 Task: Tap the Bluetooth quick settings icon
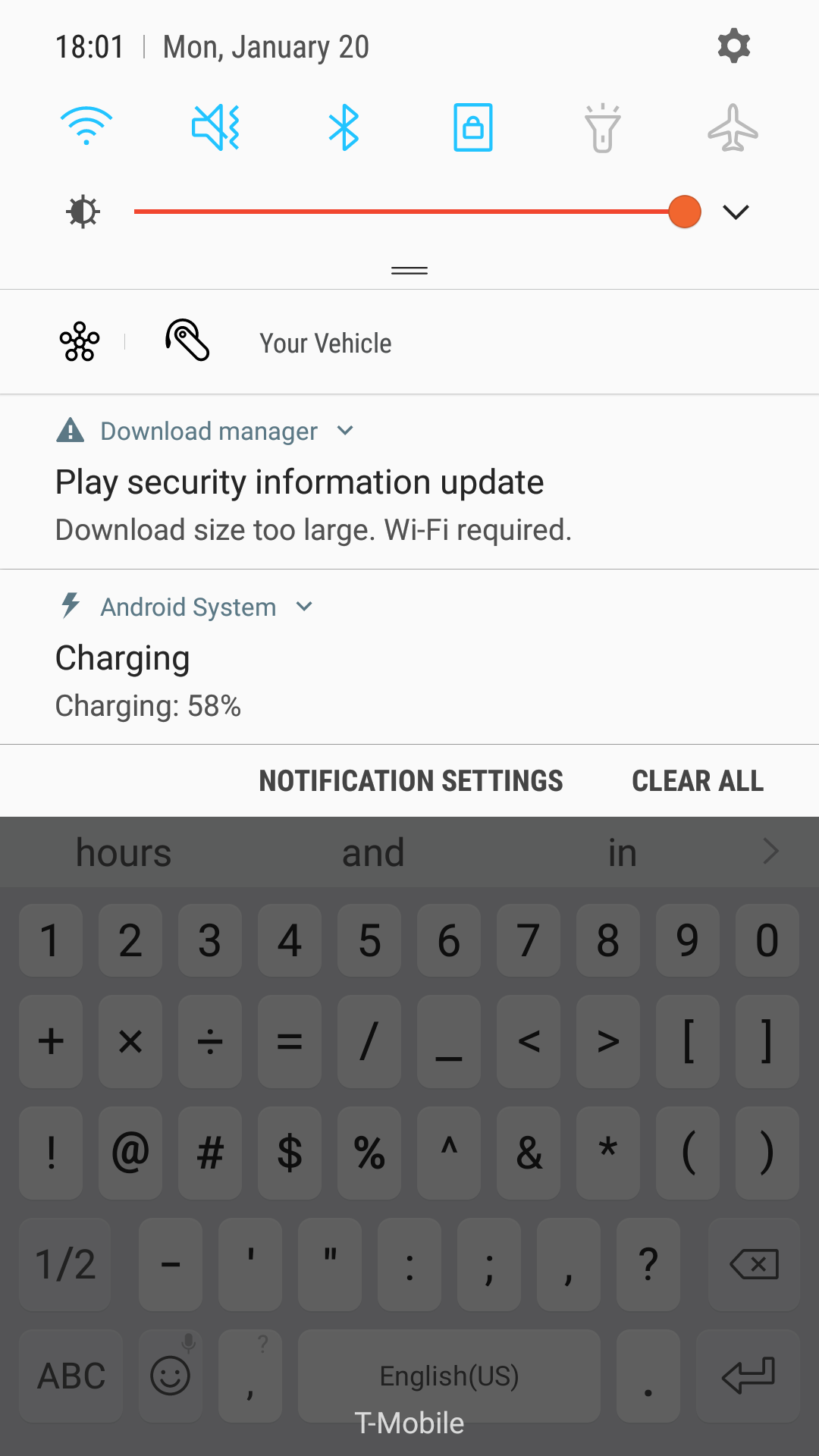pyautogui.click(x=343, y=127)
